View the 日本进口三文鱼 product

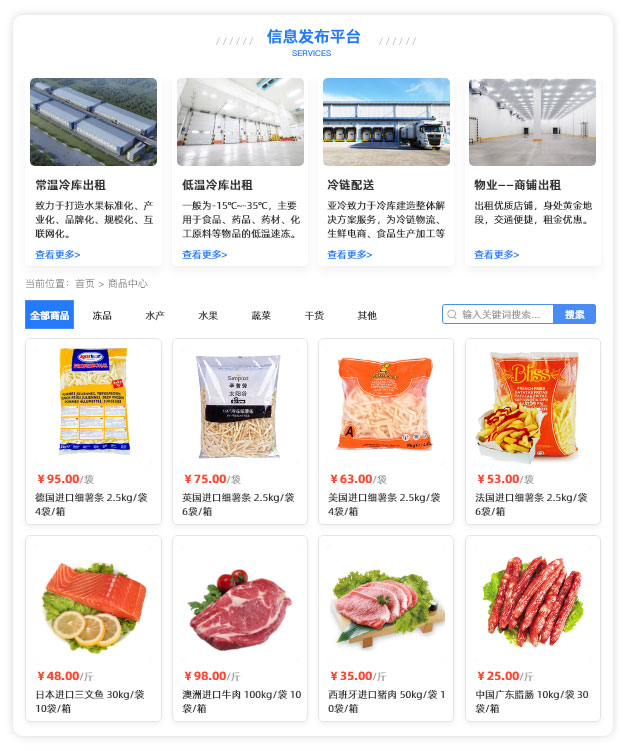point(93,627)
